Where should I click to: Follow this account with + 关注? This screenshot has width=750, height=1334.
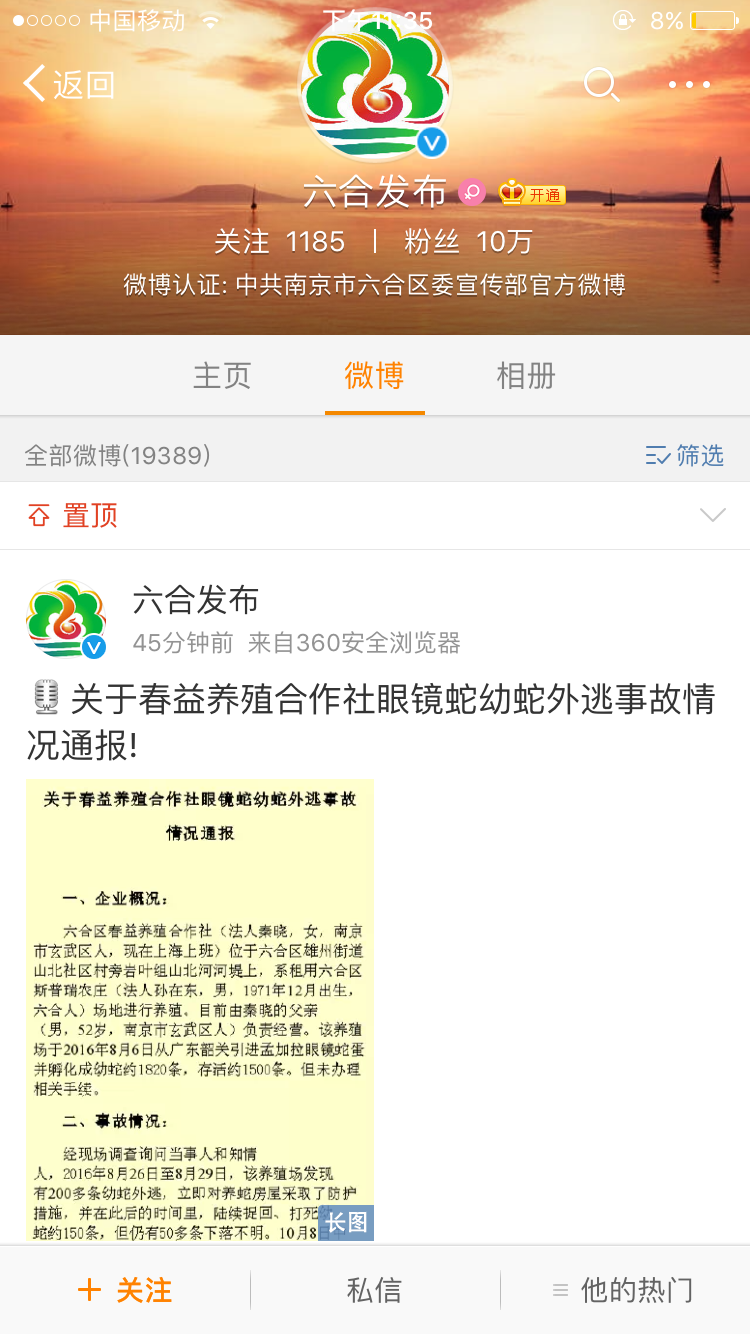[125, 1290]
